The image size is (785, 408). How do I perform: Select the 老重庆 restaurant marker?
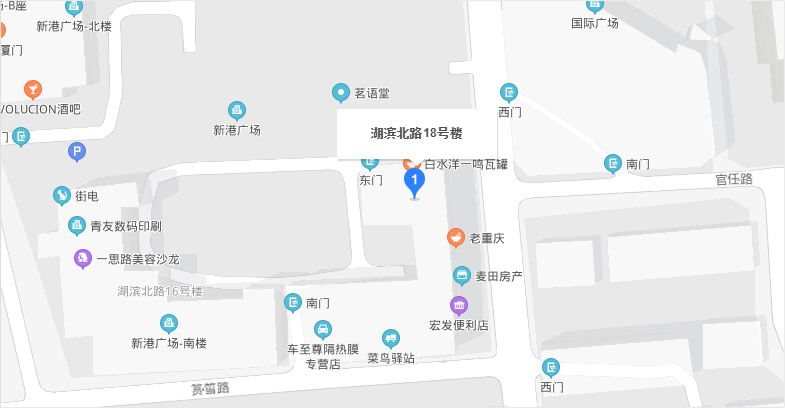pyautogui.click(x=455, y=238)
